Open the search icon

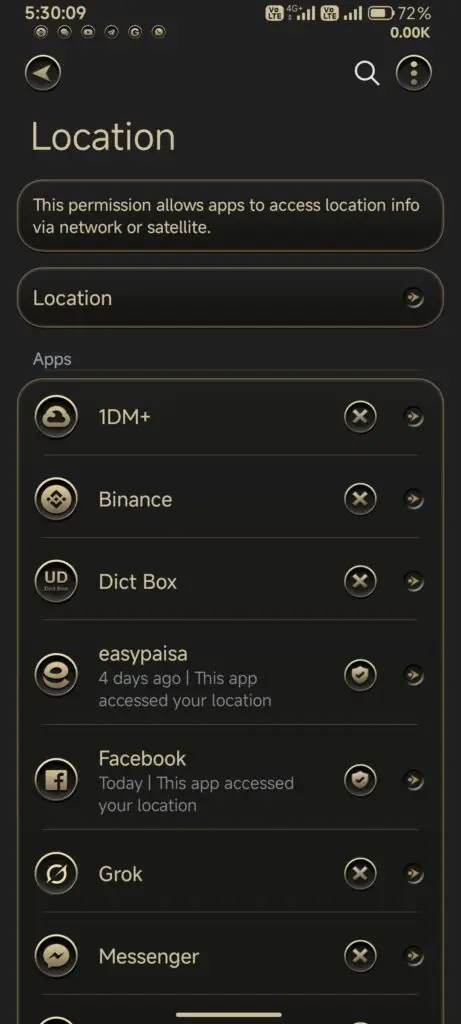pyautogui.click(x=366, y=73)
